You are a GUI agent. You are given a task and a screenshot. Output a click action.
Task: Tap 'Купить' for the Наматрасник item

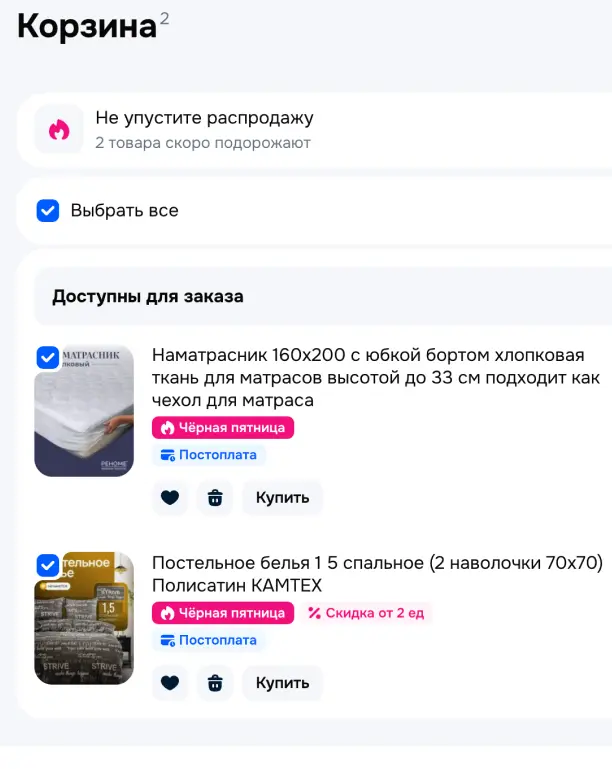coord(282,497)
